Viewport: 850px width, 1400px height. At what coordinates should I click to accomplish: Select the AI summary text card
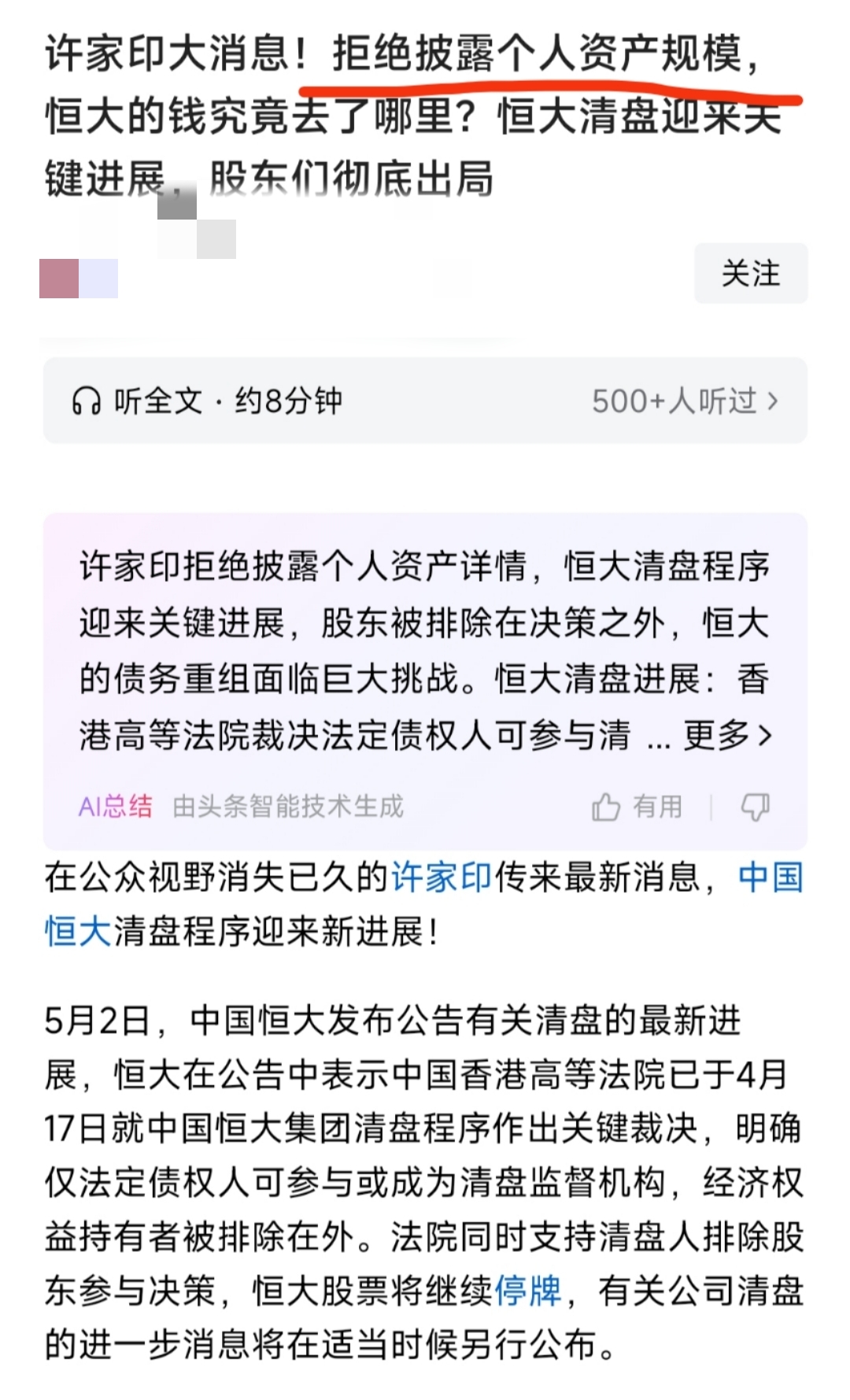point(425,653)
